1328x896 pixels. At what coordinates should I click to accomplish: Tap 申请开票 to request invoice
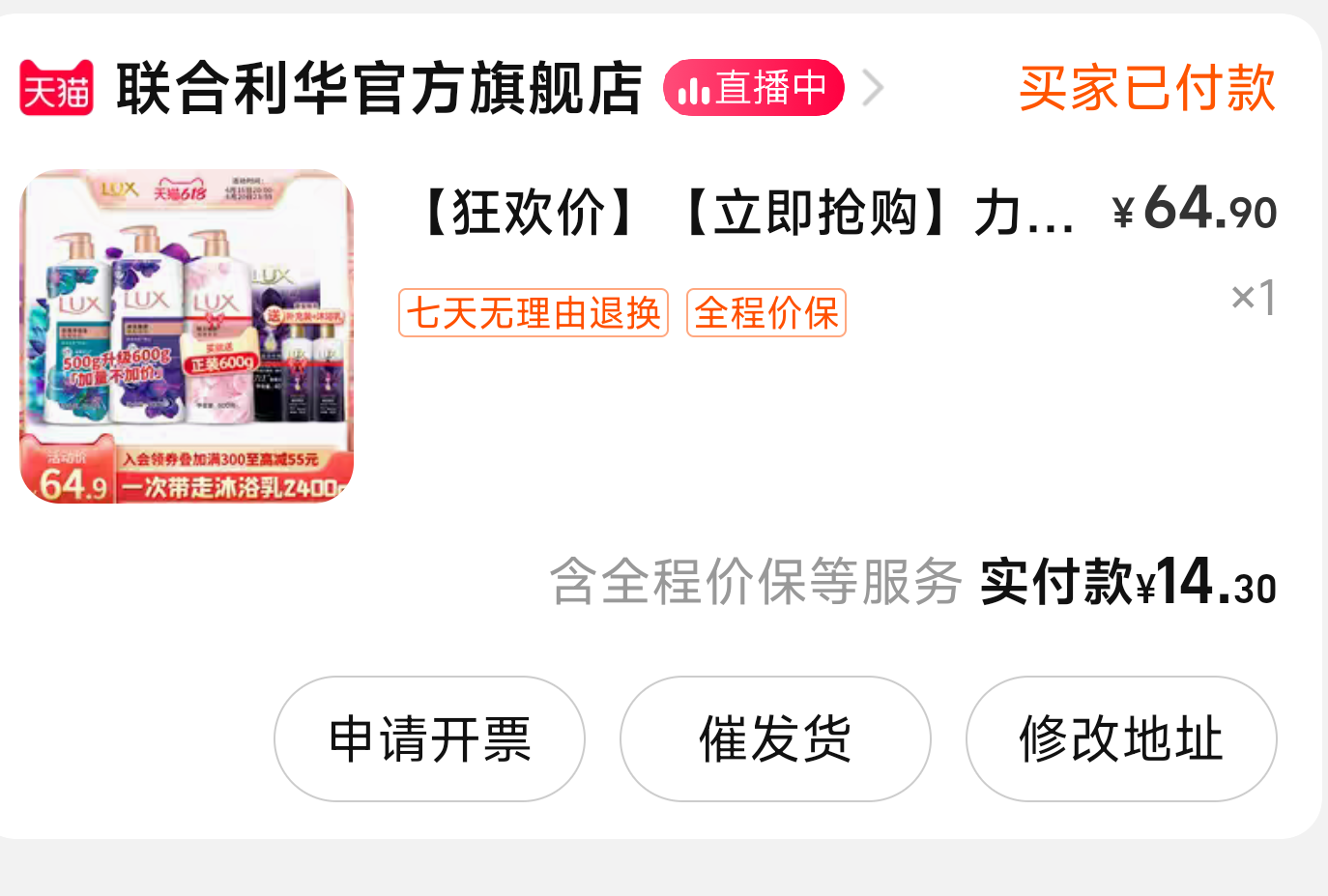[429, 739]
